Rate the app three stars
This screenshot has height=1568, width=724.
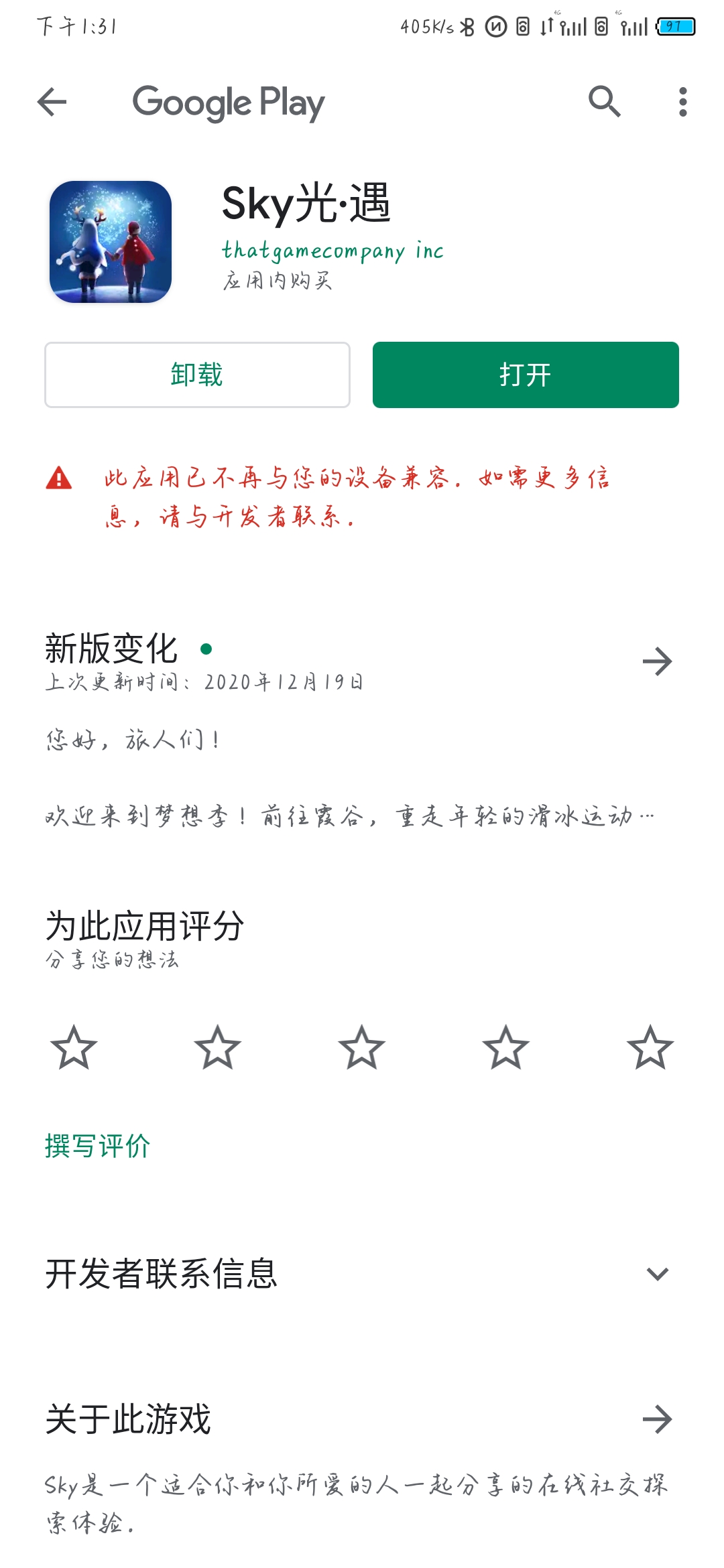tap(361, 1047)
